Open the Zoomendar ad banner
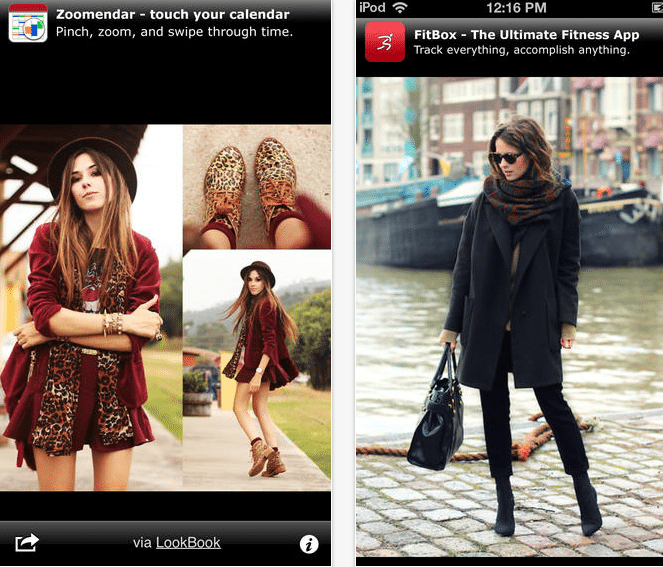 point(165,23)
